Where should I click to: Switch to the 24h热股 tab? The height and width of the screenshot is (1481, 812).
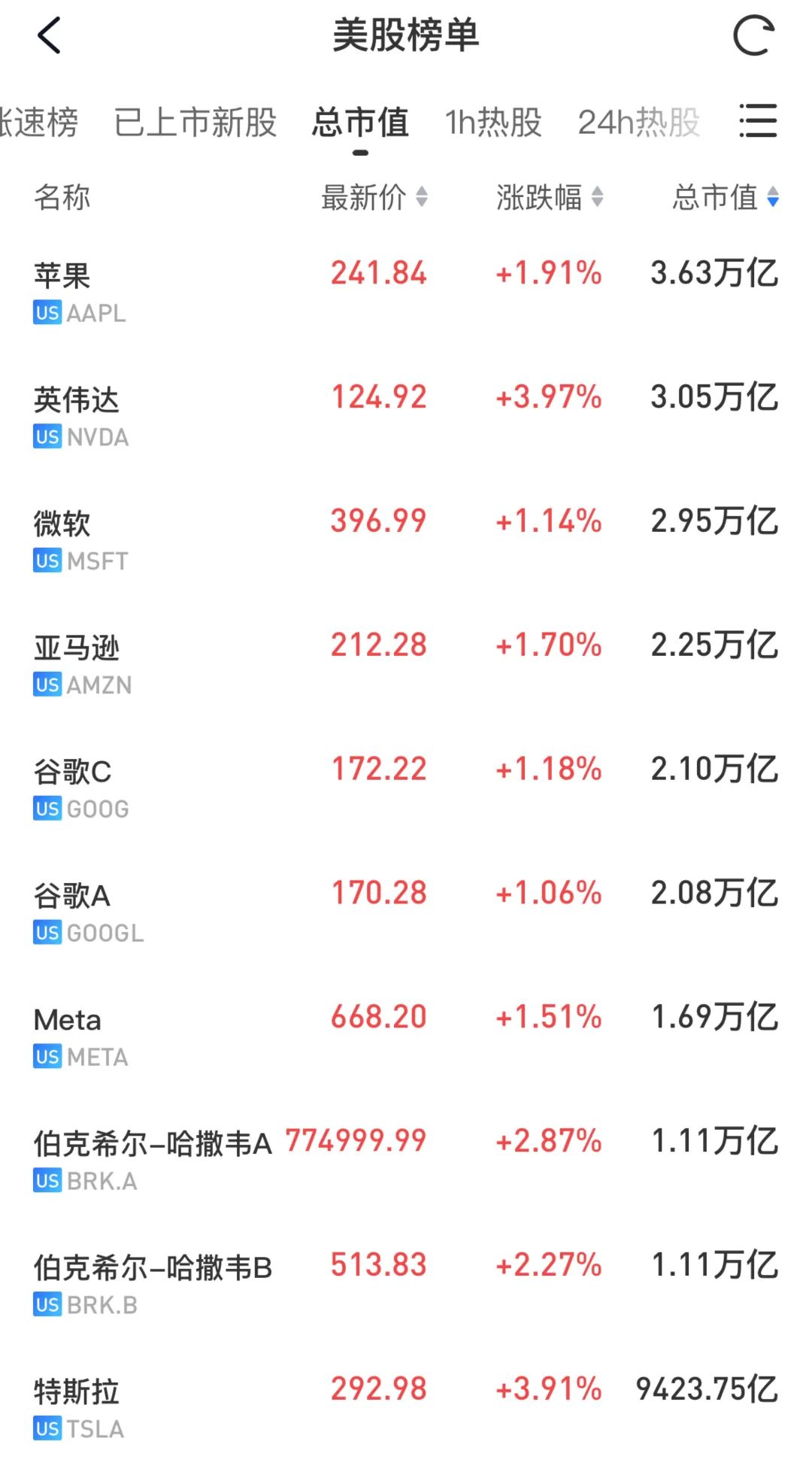click(639, 122)
